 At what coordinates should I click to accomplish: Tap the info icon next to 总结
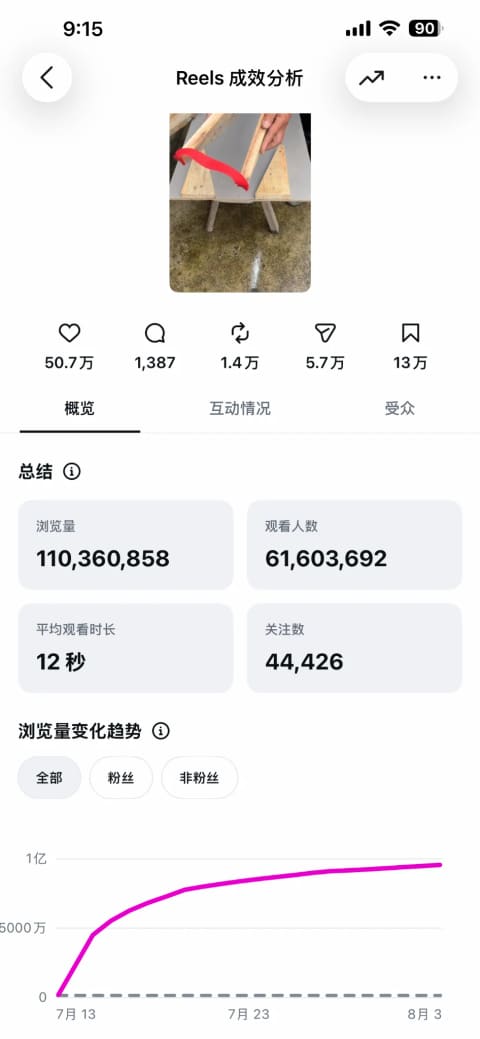(72, 472)
